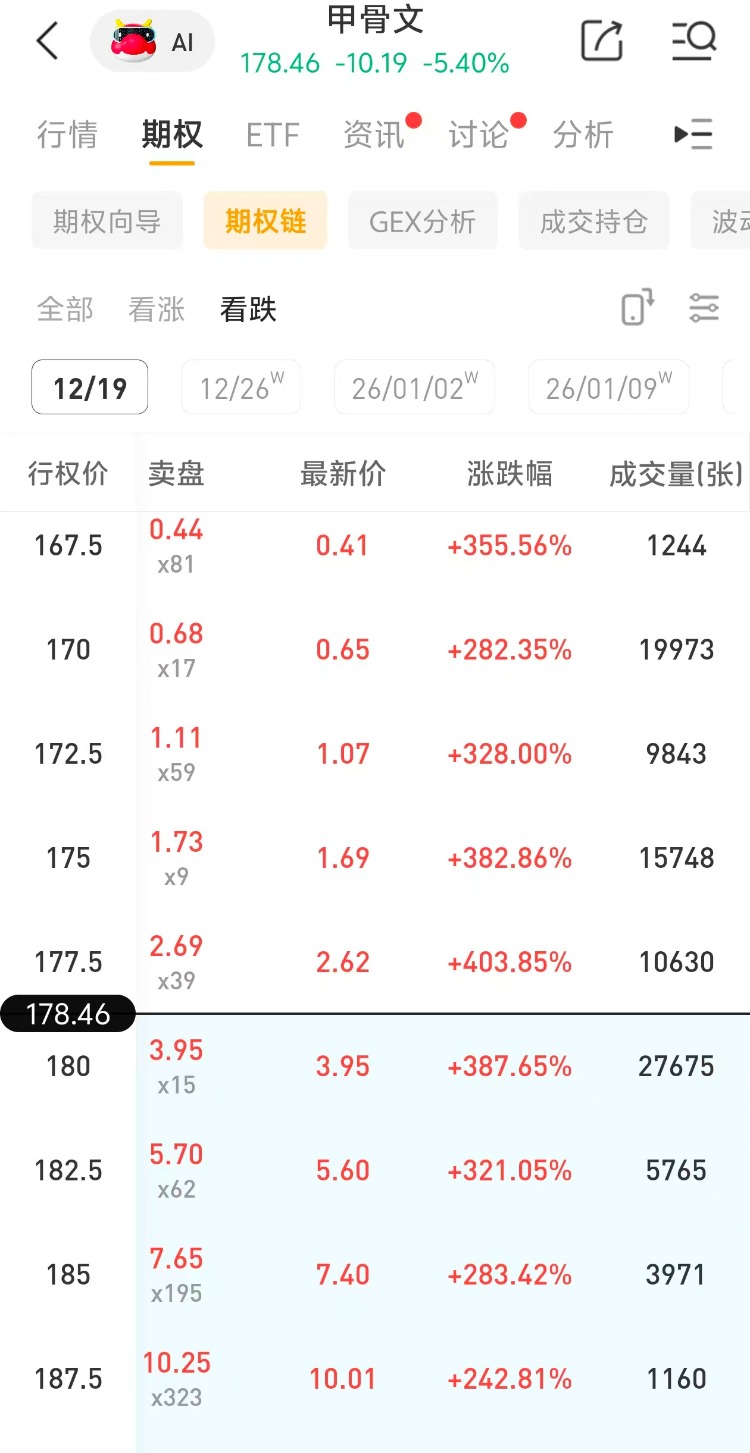This screenshot has width=750, height=1453.
Task: Select the 成交持仓 chip
Action: (594, 221)
